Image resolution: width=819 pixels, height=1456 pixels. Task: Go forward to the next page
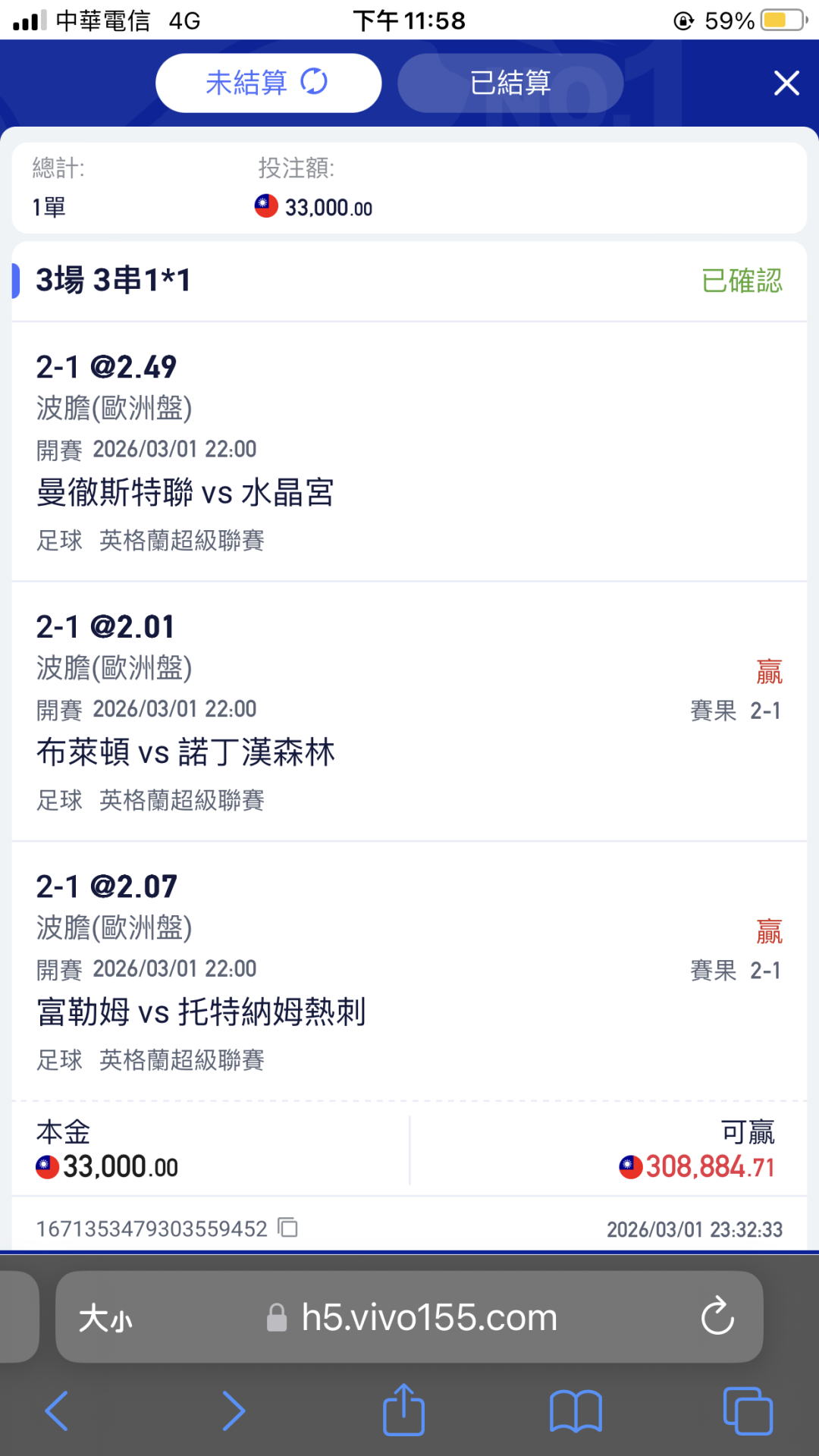click(x=233, y=1411)
